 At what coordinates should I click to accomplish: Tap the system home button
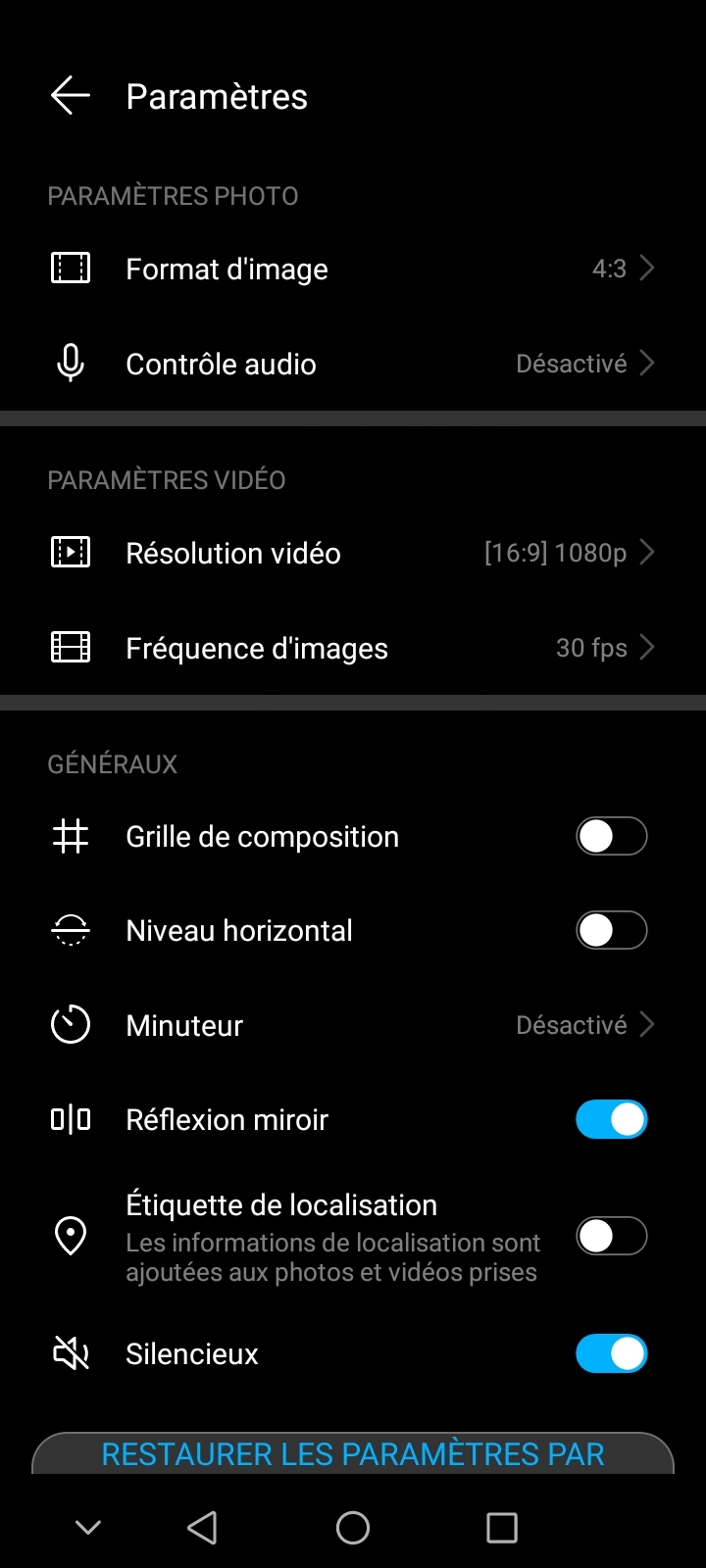tap(353, 1528)
